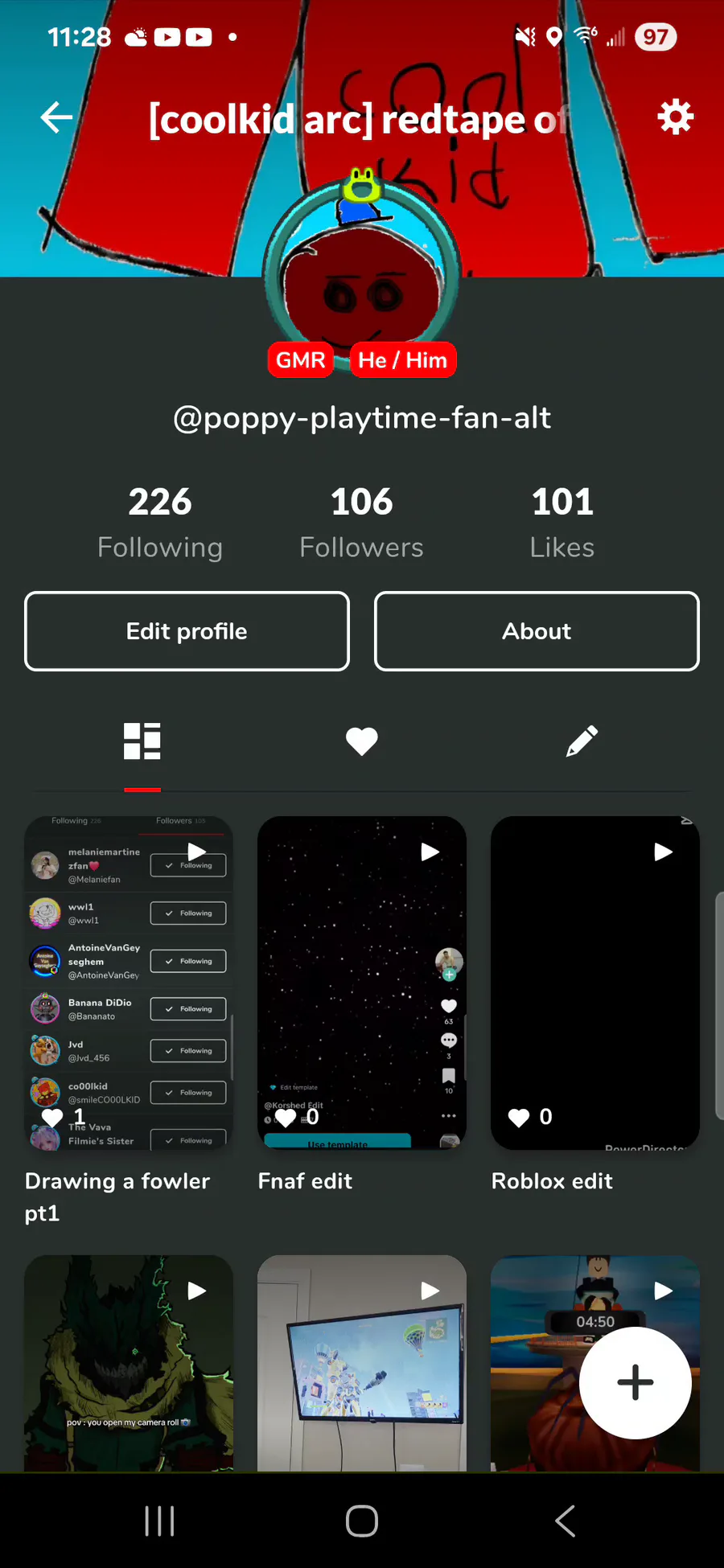Switch to the posts grid tab
724x1568 pixels.
tap(142, 741)
